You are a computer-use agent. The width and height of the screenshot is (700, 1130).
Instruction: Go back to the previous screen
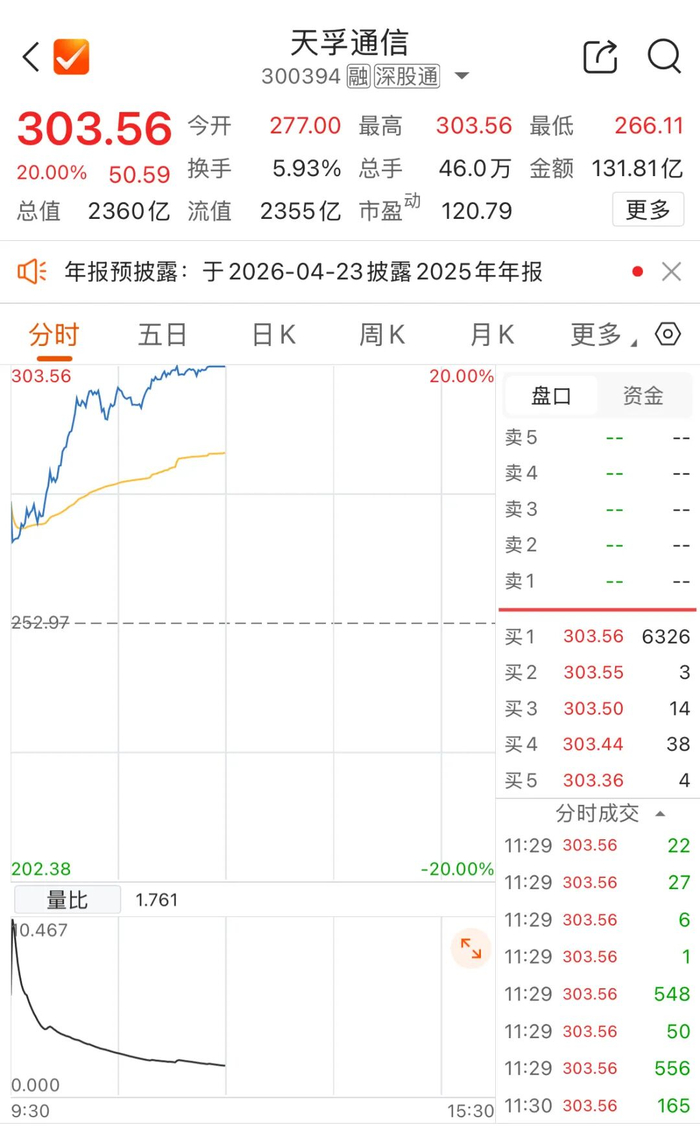pos(30,57)
